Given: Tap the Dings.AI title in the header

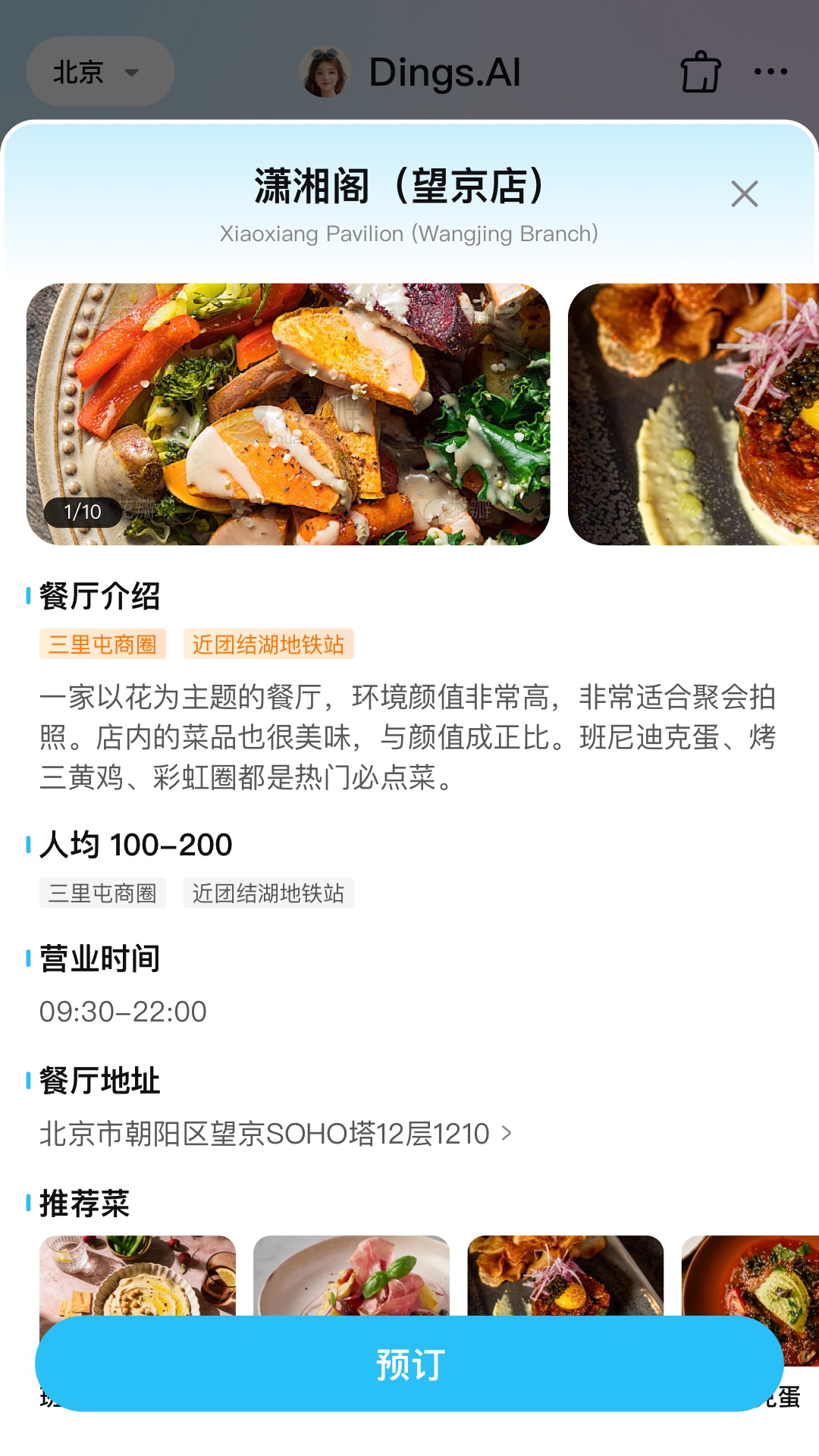Looking at the screenshot, I should tap(444, 72).
